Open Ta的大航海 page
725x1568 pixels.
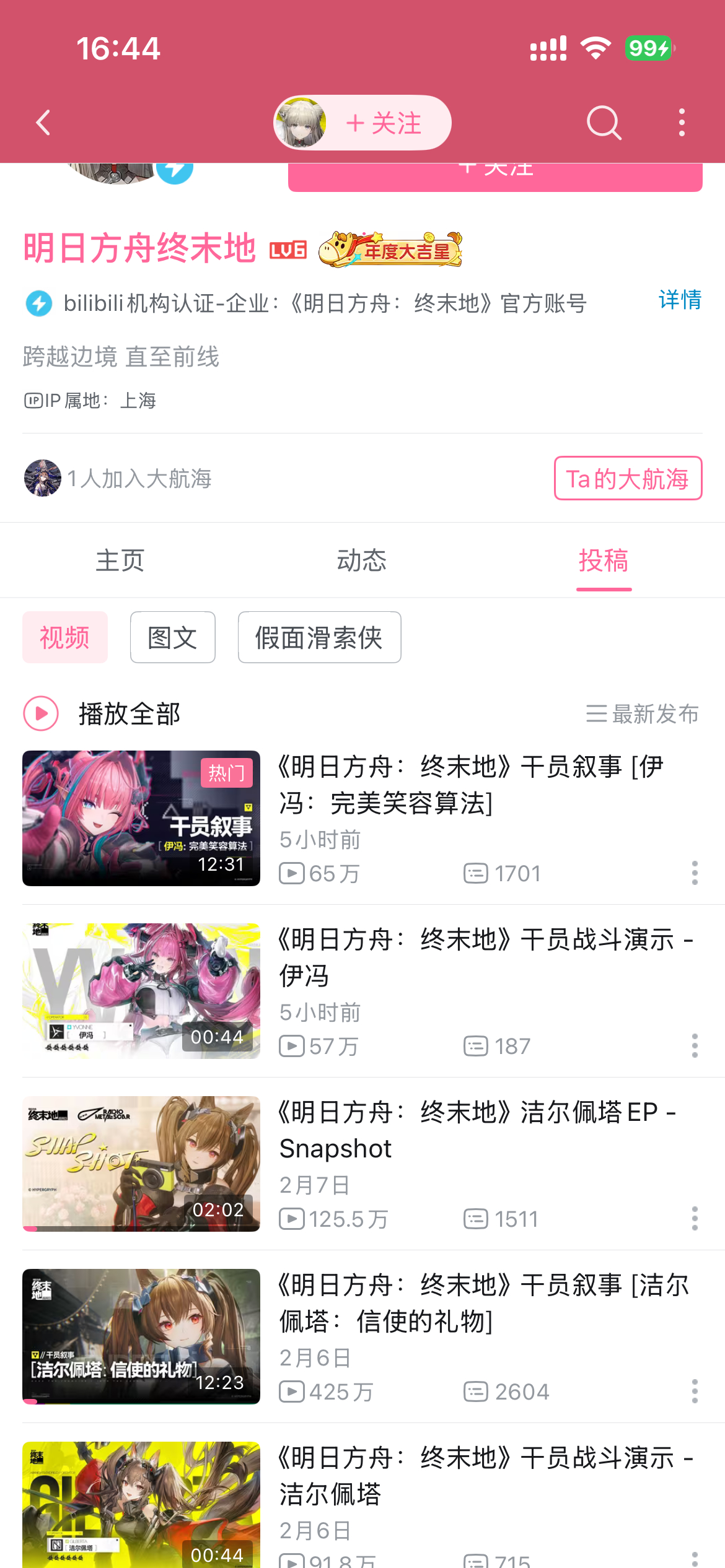(628, 479)
